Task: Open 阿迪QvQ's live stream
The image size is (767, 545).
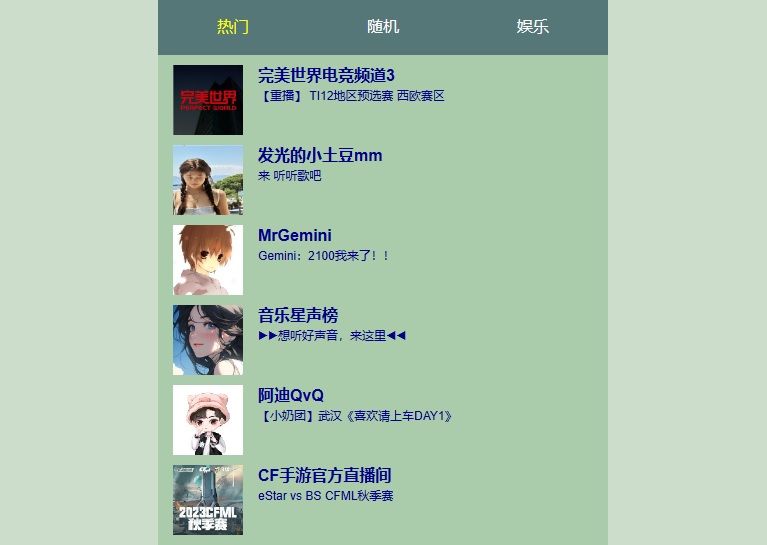Action: (x=291, y=396)
